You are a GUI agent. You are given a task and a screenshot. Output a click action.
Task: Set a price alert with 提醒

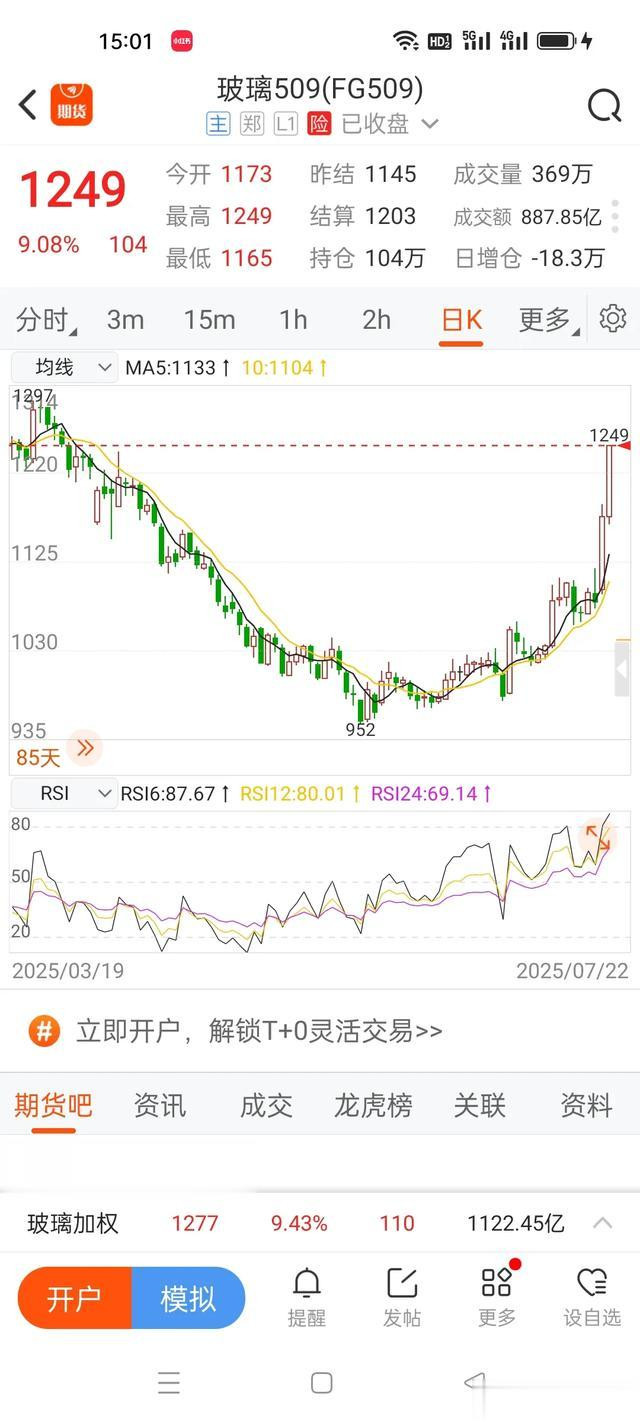pos(307,1297)
